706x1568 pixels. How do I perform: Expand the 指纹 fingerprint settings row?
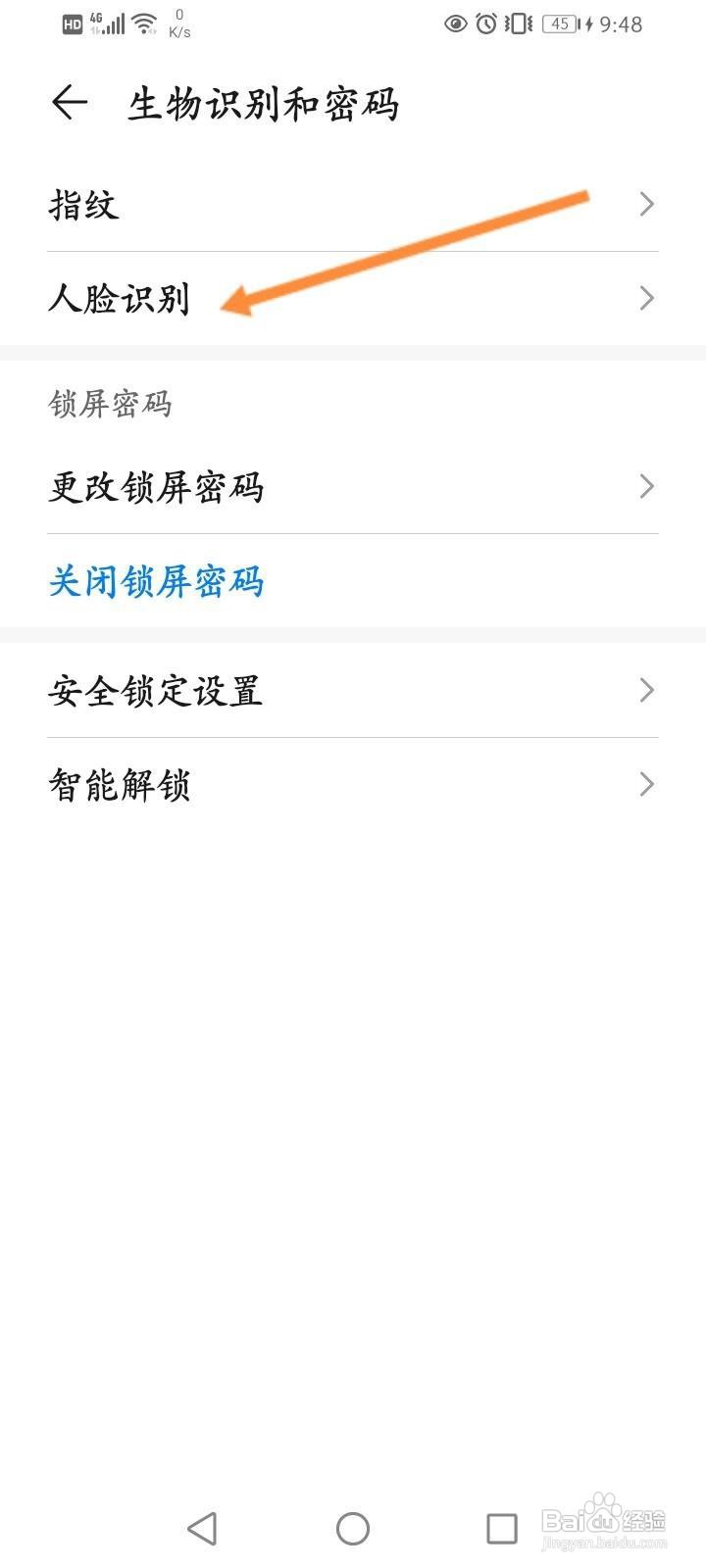point(646,205)
